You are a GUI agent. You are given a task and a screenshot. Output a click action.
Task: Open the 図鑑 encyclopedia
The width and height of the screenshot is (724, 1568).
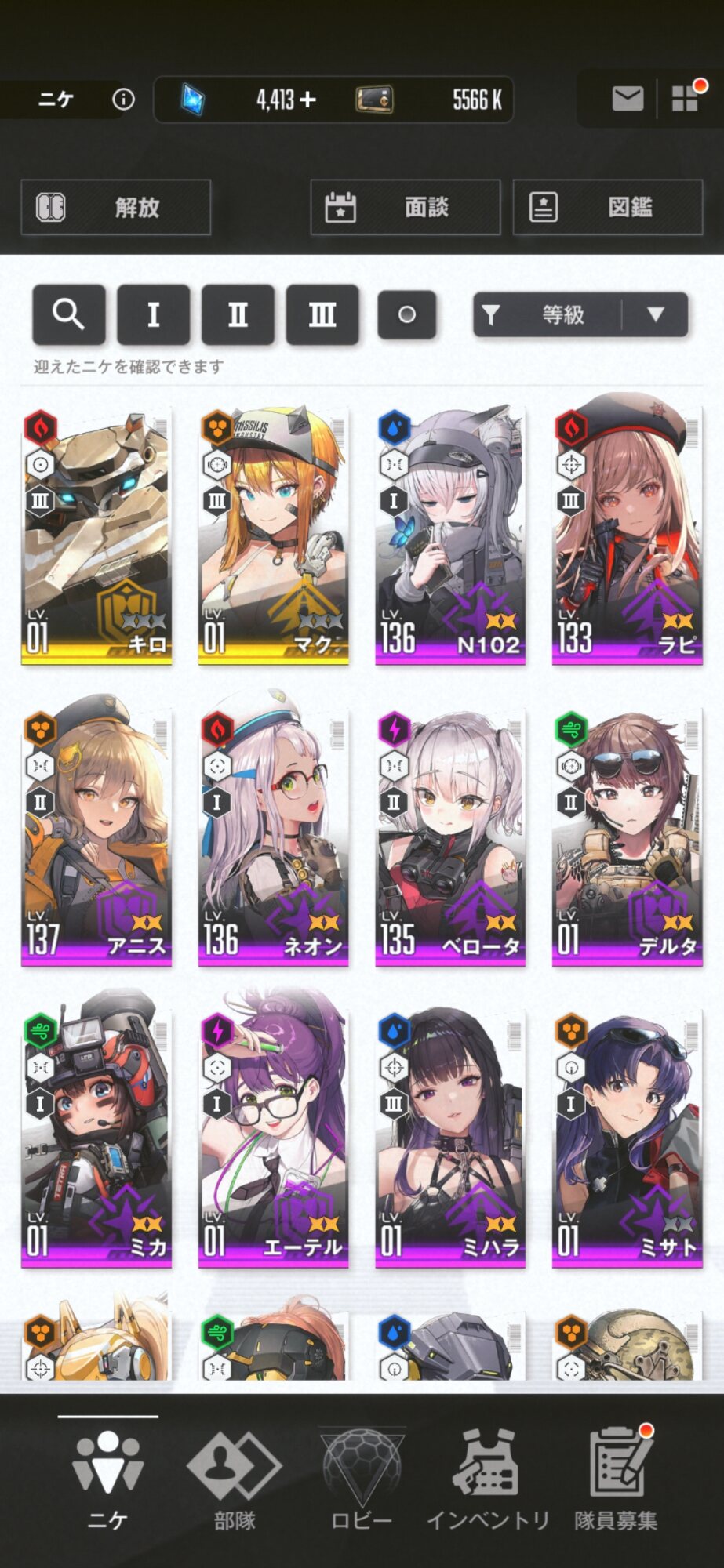point(608,207)
